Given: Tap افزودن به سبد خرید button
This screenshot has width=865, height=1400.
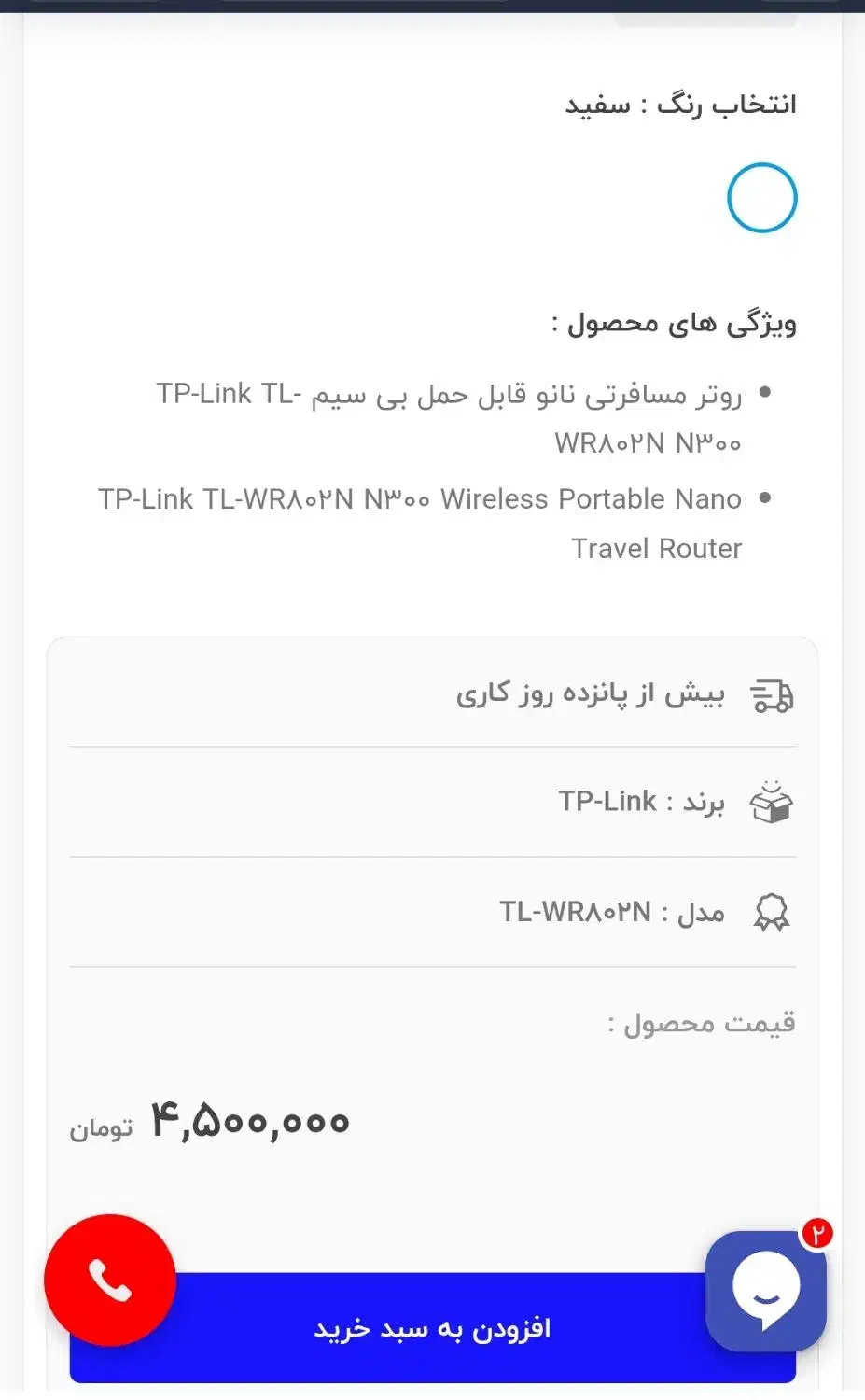Looking at the screenshot, I should 432,1327.
